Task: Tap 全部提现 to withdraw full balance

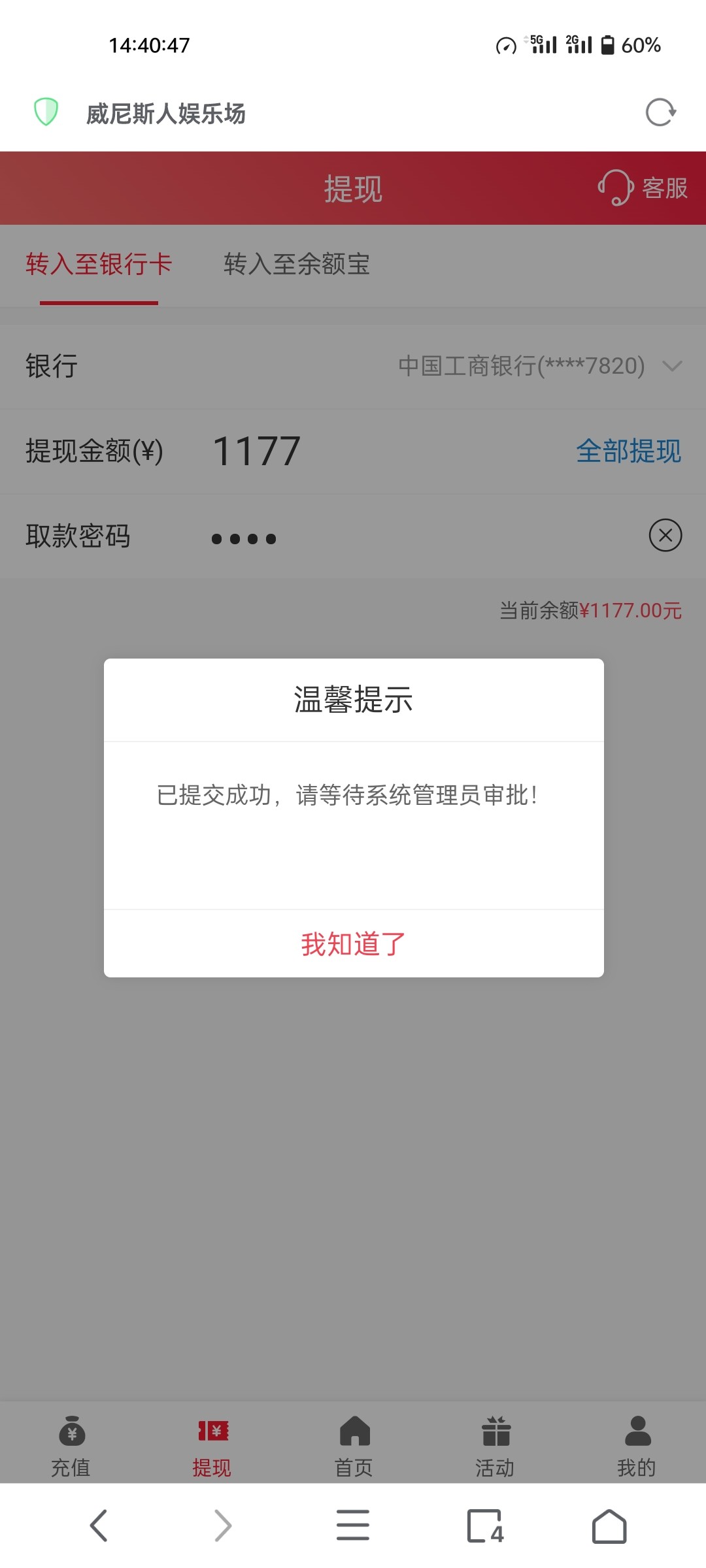Action: [x=628, y=451]
